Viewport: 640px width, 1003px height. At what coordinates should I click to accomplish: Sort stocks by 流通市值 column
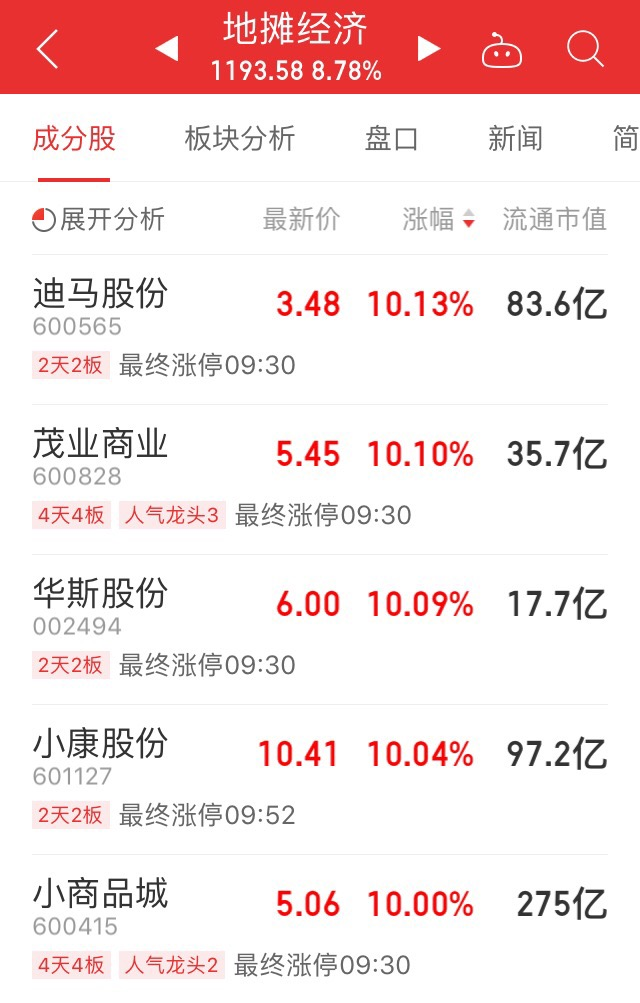click(554, 219)
